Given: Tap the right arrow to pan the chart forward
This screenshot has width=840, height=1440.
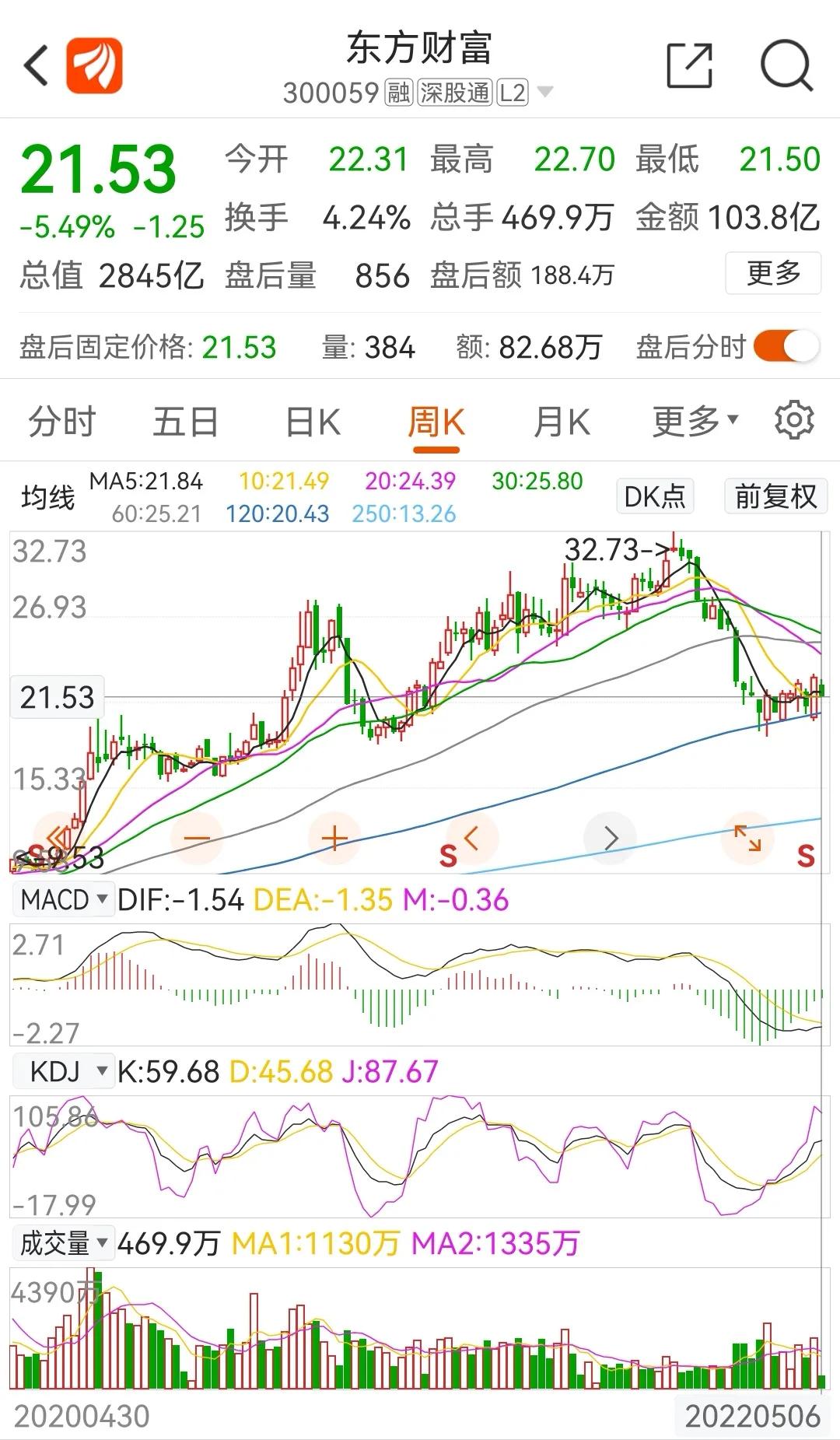Looking at the screenshot, I should coord(610,837).
